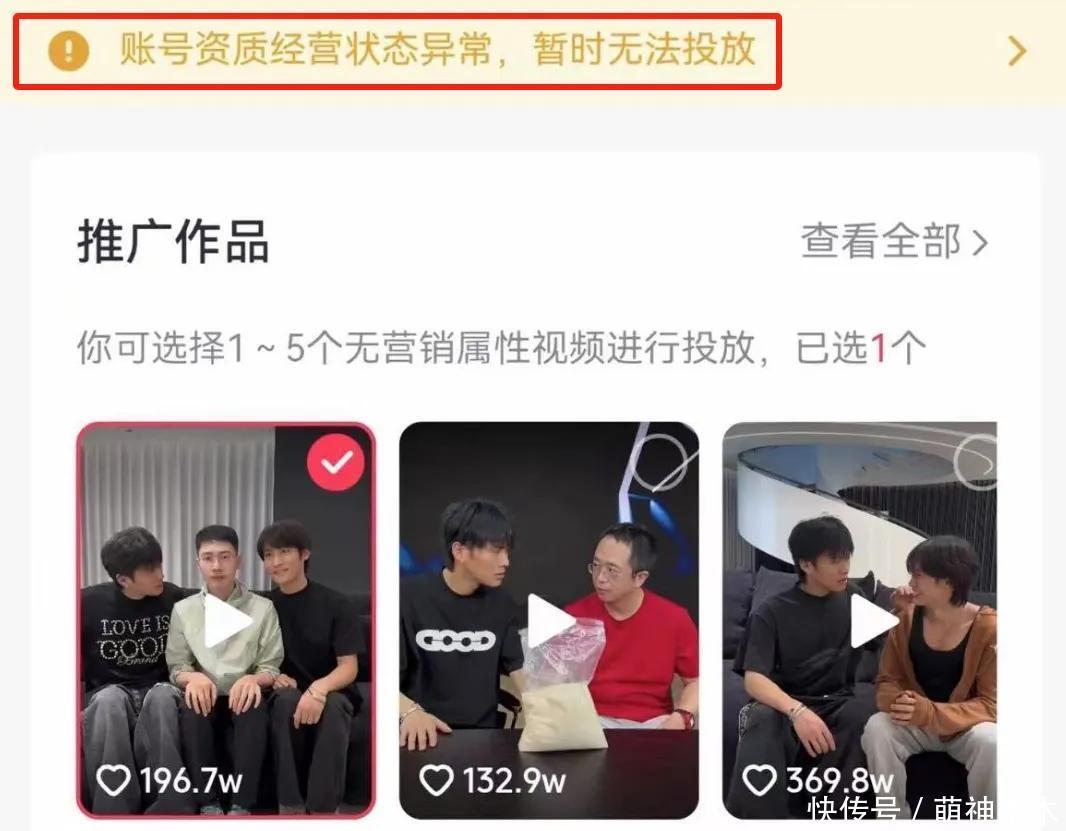
Task: Open 查看全部 to view all works
Action: 893,242
